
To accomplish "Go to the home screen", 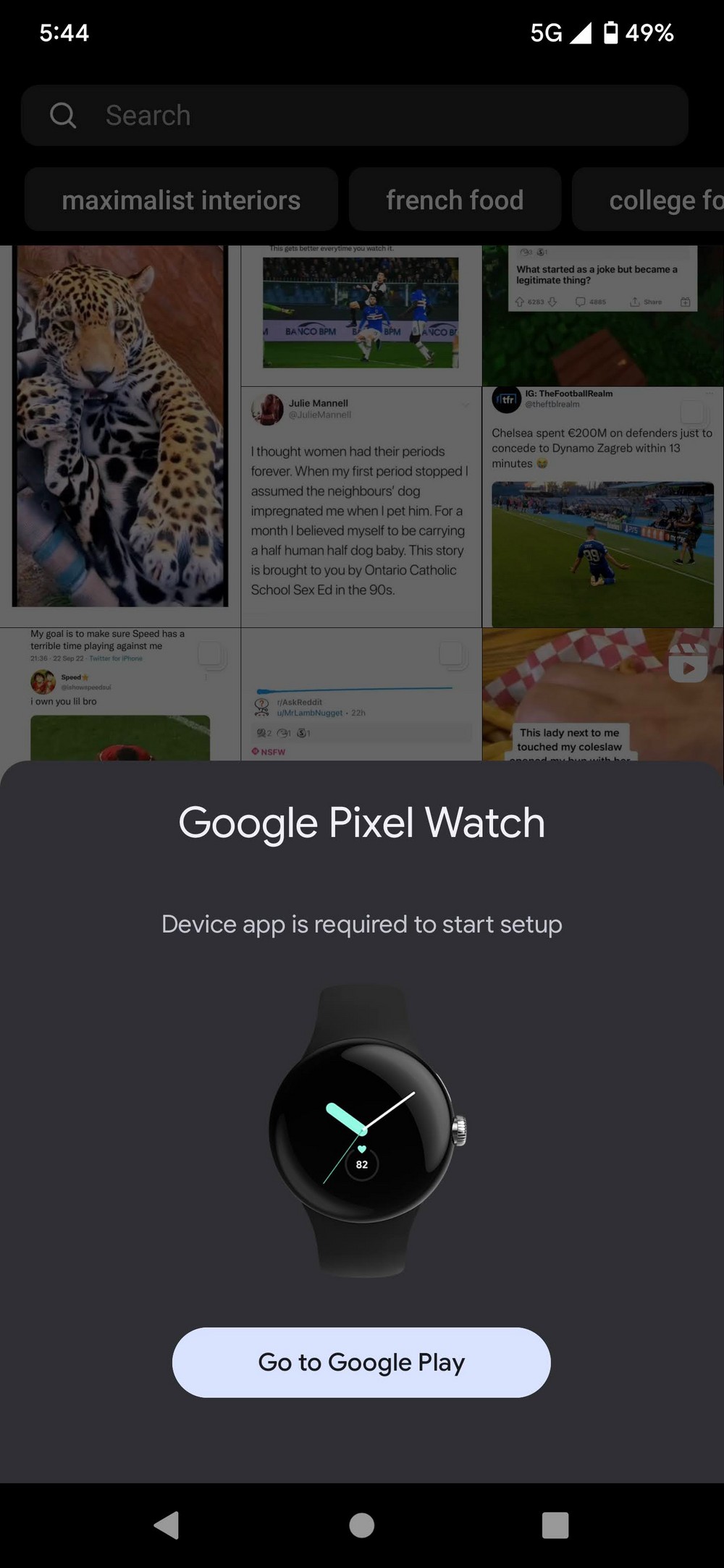I will tap(361, 1525).
